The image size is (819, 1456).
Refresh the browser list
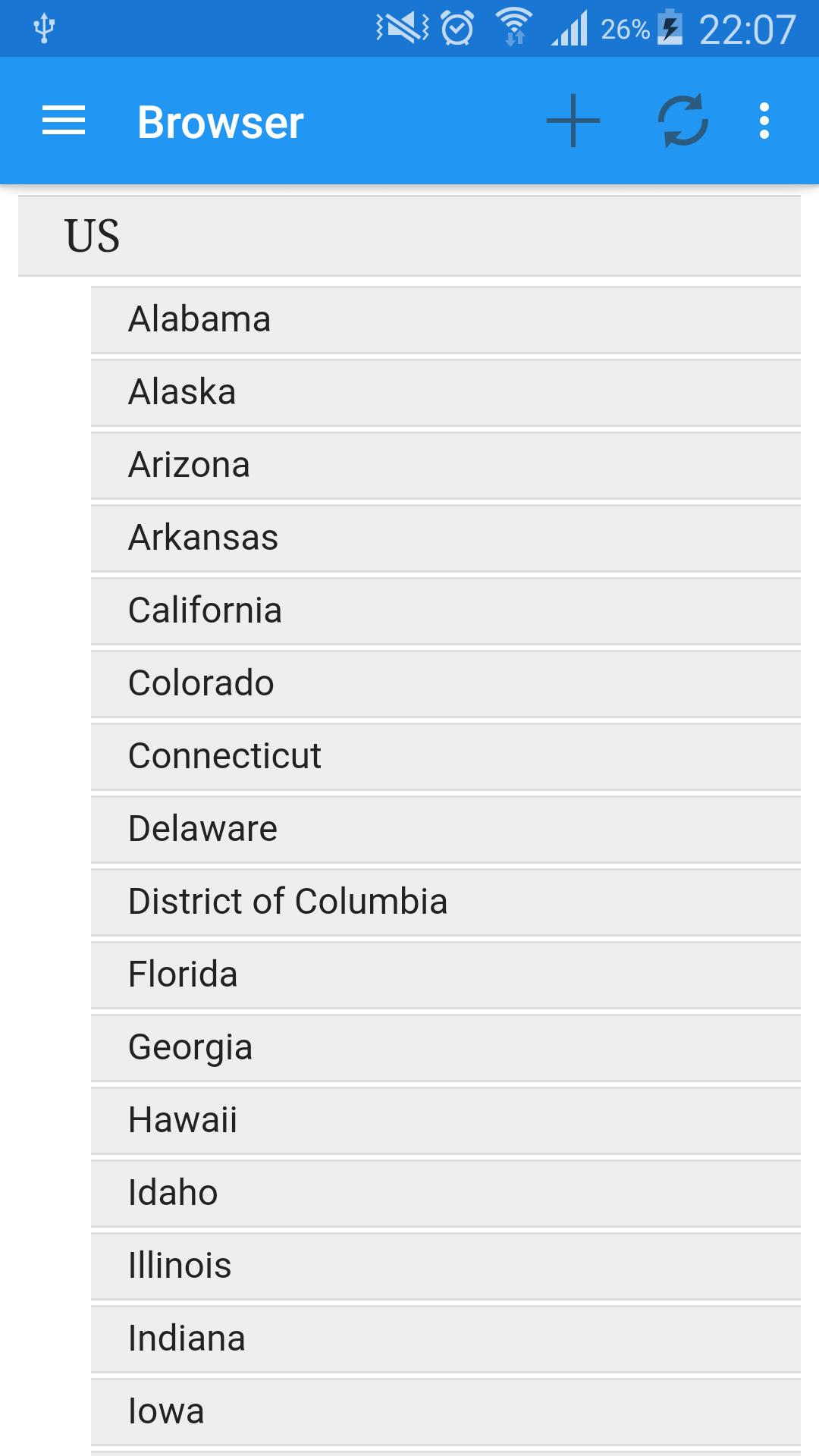[682, 121]
